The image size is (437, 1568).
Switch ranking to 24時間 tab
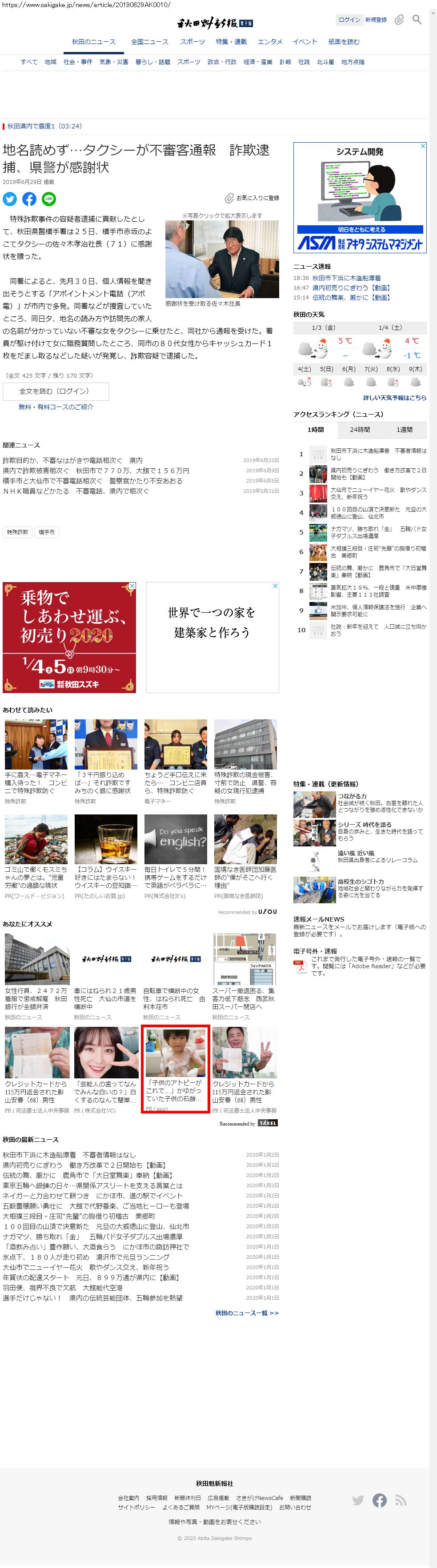pos(360,430)
